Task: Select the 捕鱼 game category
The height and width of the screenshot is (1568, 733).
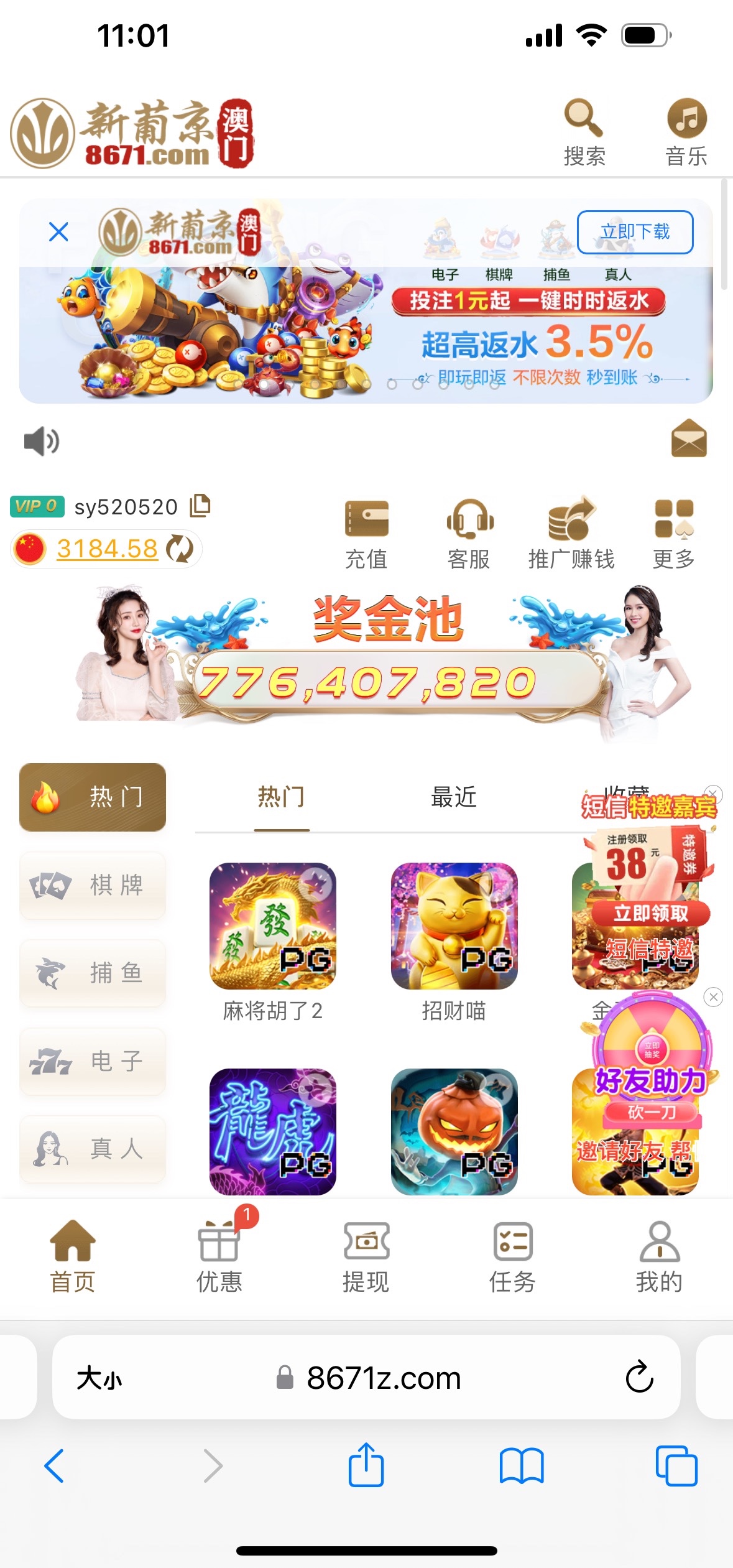Action: [93, 973]
